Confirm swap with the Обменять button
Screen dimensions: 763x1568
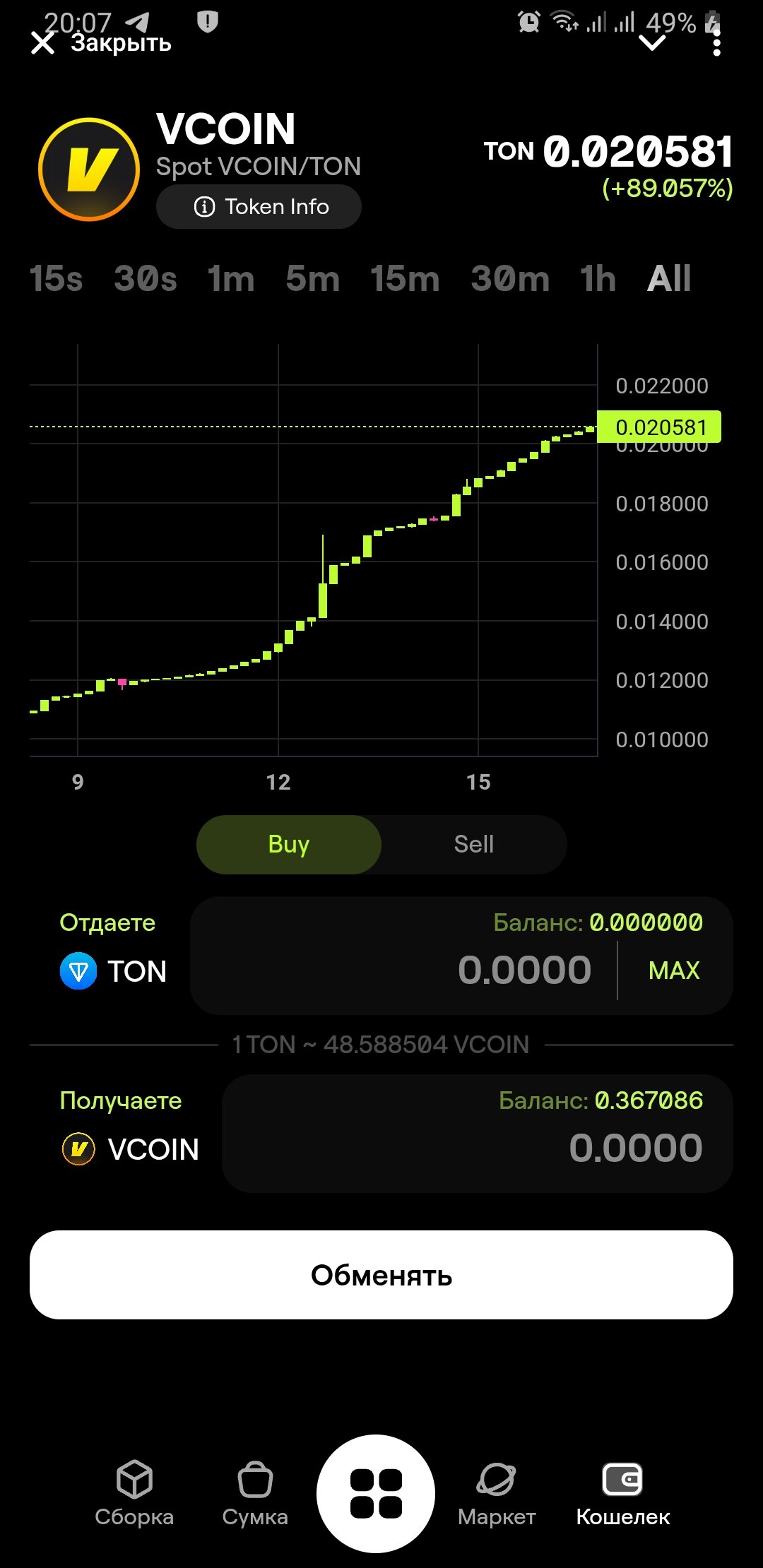[381, 1275]
